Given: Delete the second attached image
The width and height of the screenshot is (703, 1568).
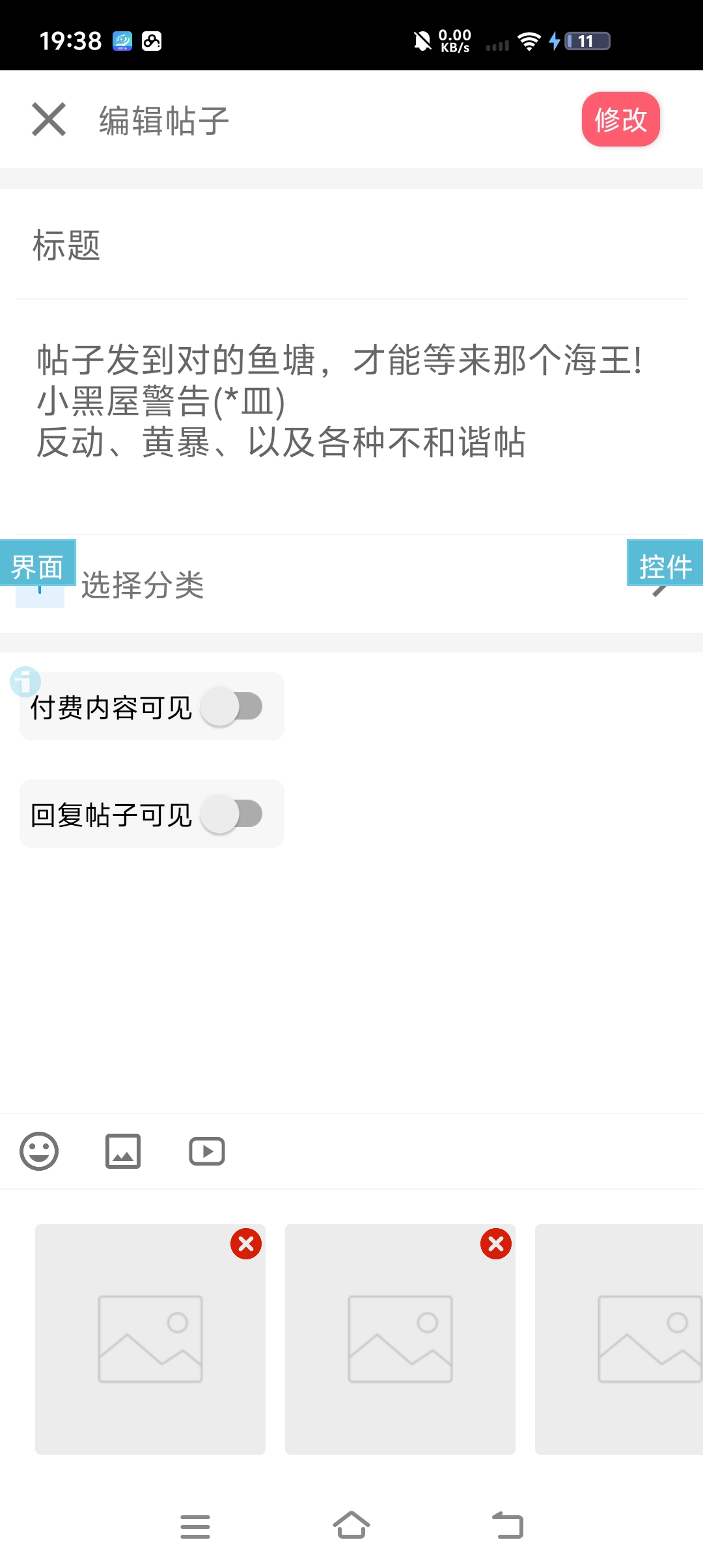Looking at the screenshot, I should [496, 1244].
